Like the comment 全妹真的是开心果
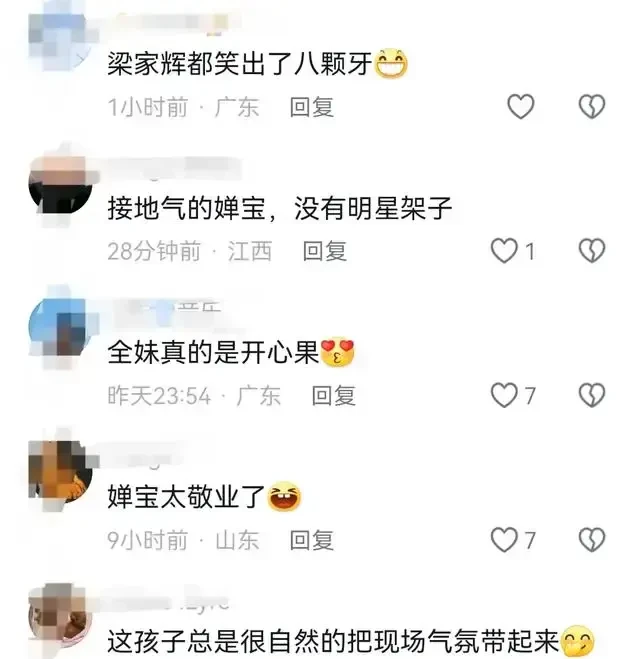This screenshot has height=659, width=640. point(503,396)
